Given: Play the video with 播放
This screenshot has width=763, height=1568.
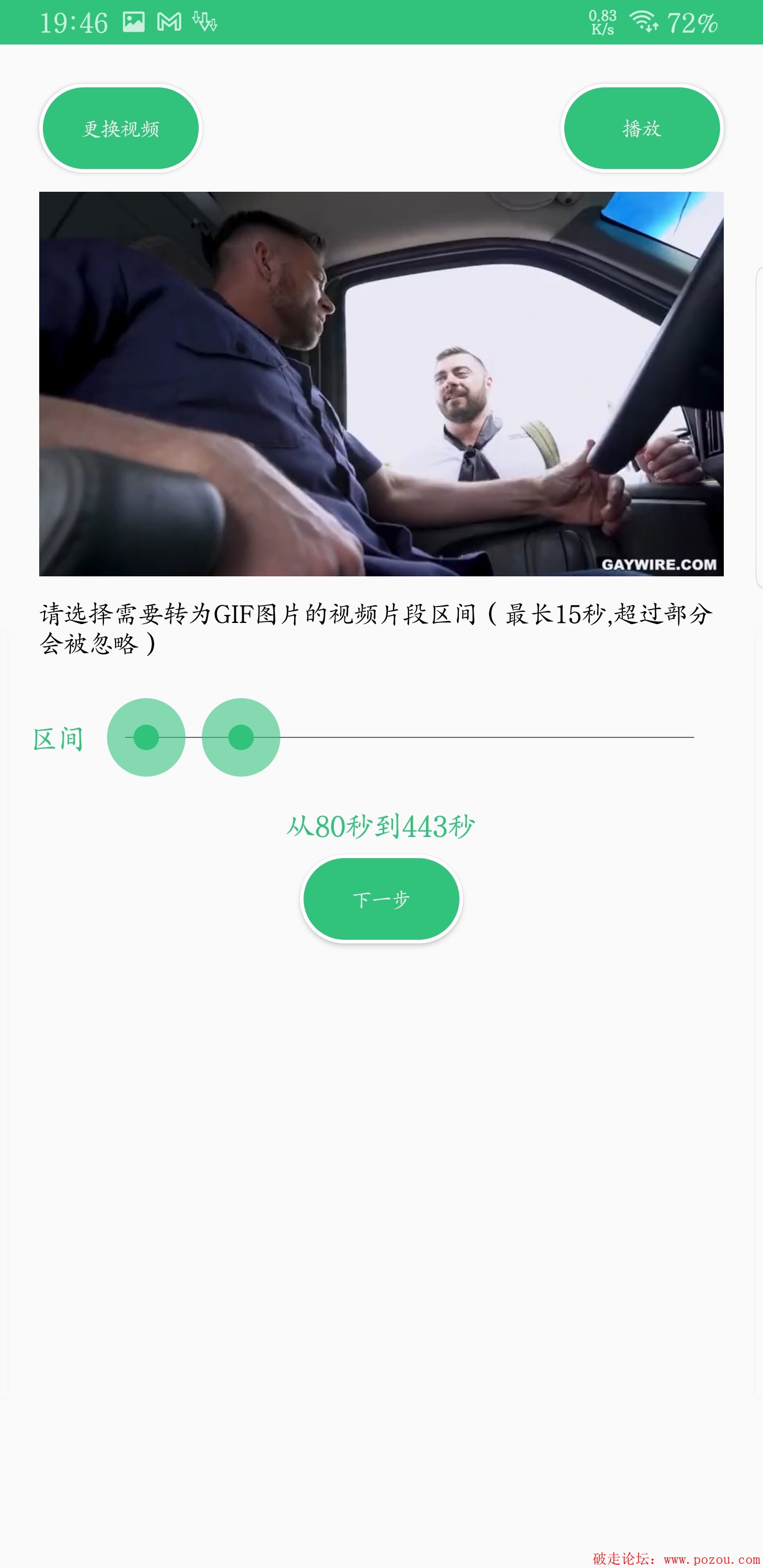Looking at the screenshot, I should pos(641,128).
